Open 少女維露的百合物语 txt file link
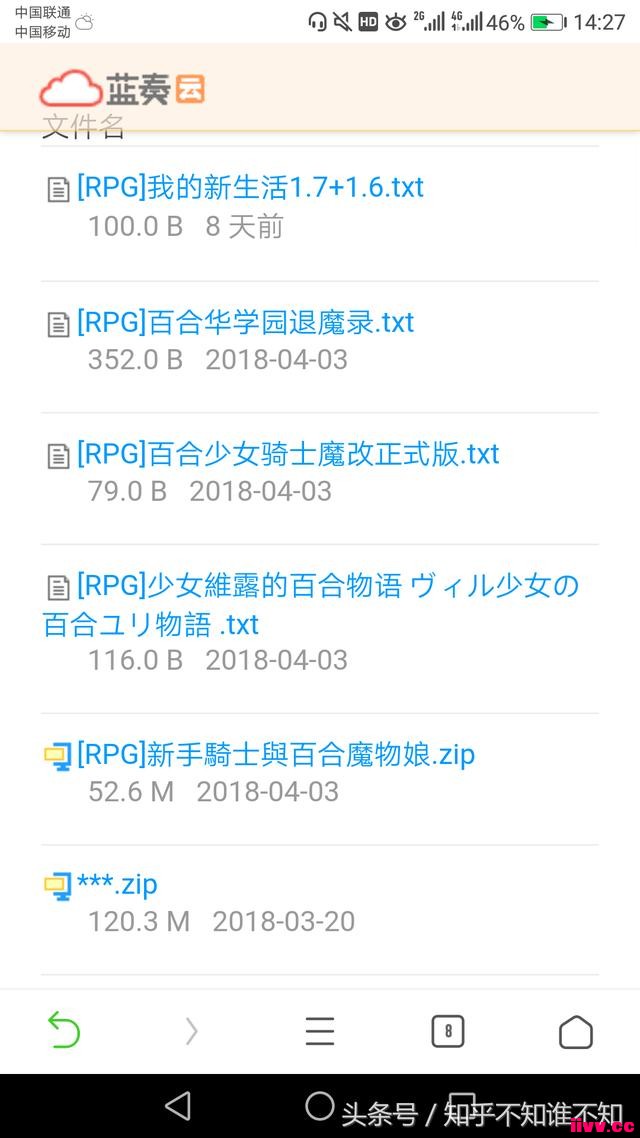This screenshot has width=640, height=1138. 312,605
